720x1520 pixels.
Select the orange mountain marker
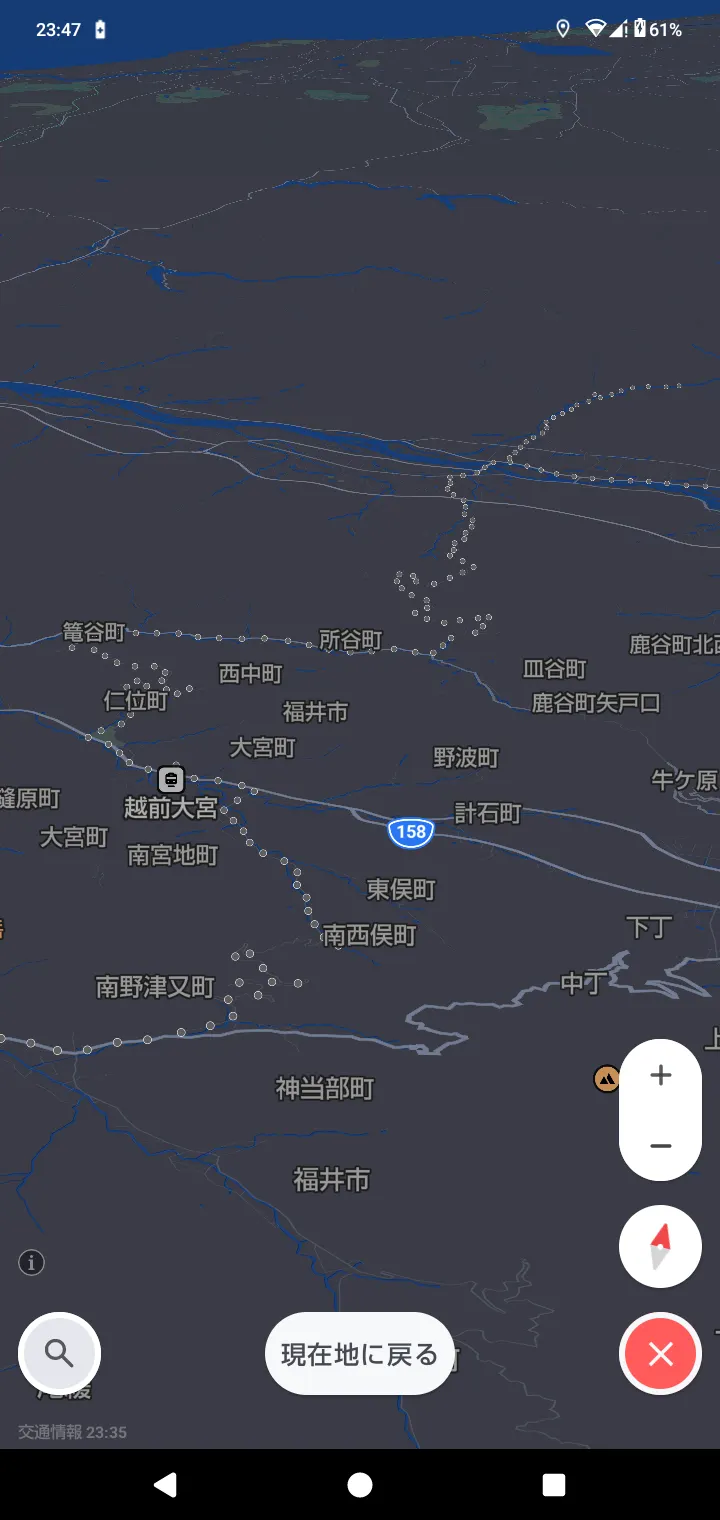point(606,1078)
